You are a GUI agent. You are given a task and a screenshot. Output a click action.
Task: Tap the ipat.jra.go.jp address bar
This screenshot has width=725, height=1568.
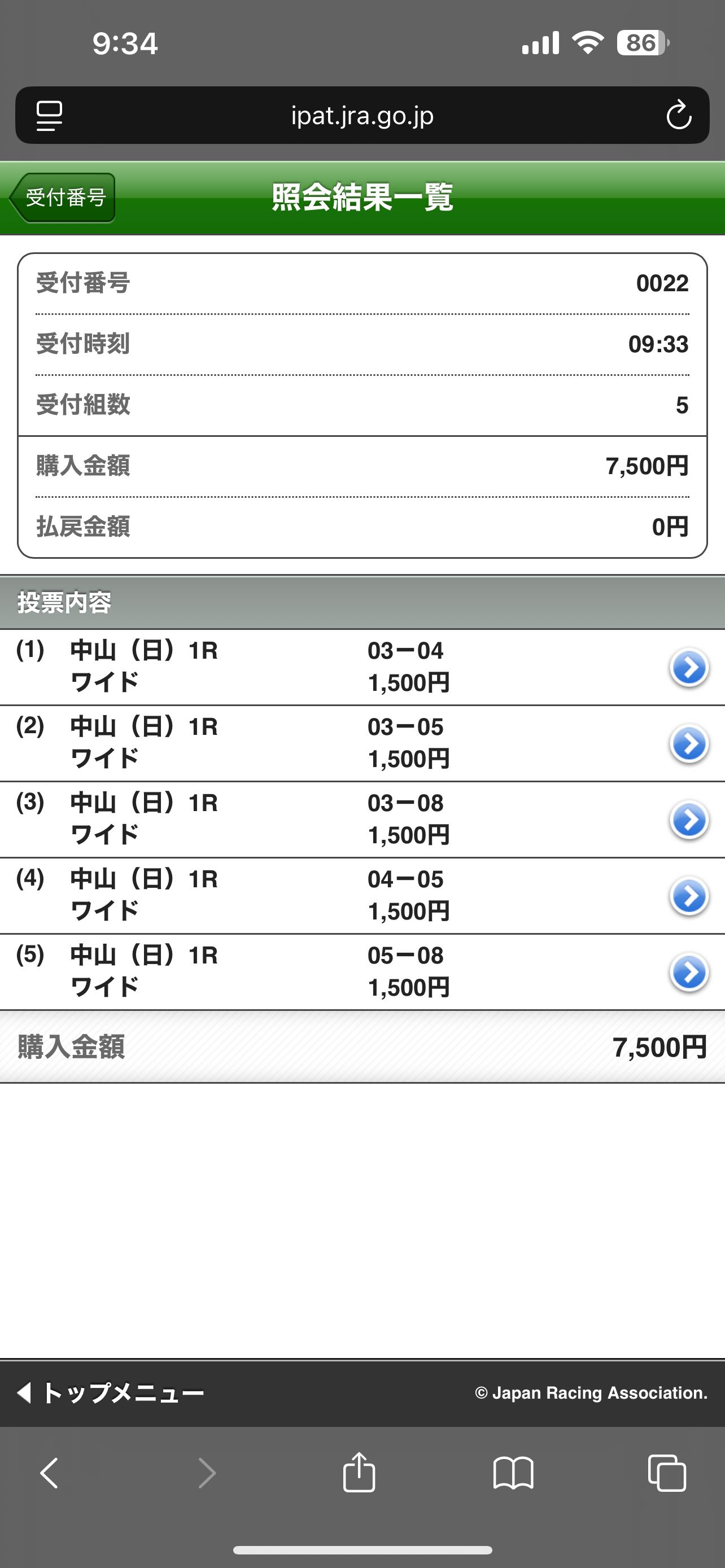(362, 116)
